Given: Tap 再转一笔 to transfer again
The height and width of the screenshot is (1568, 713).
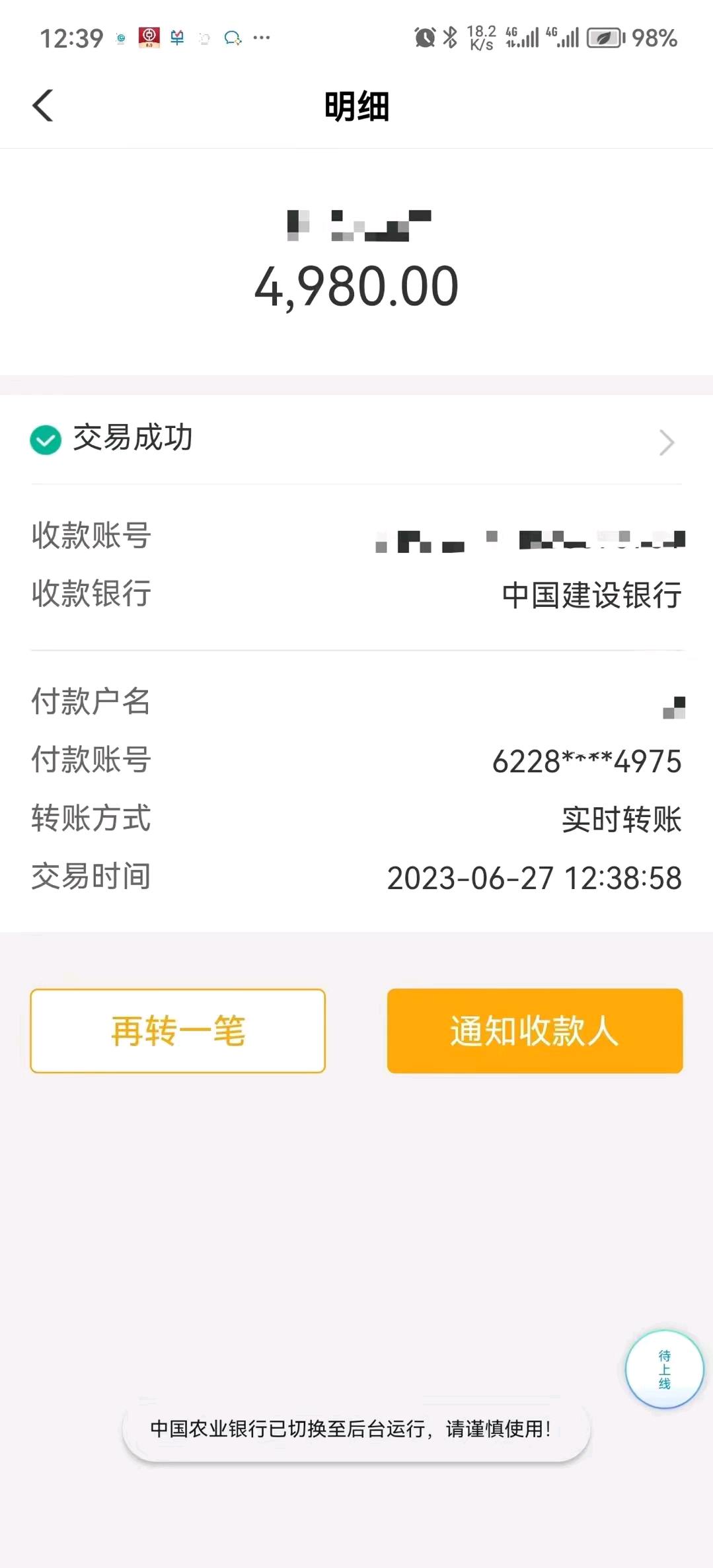Looking at the screenshot, I should click(x=178, y=1030).
